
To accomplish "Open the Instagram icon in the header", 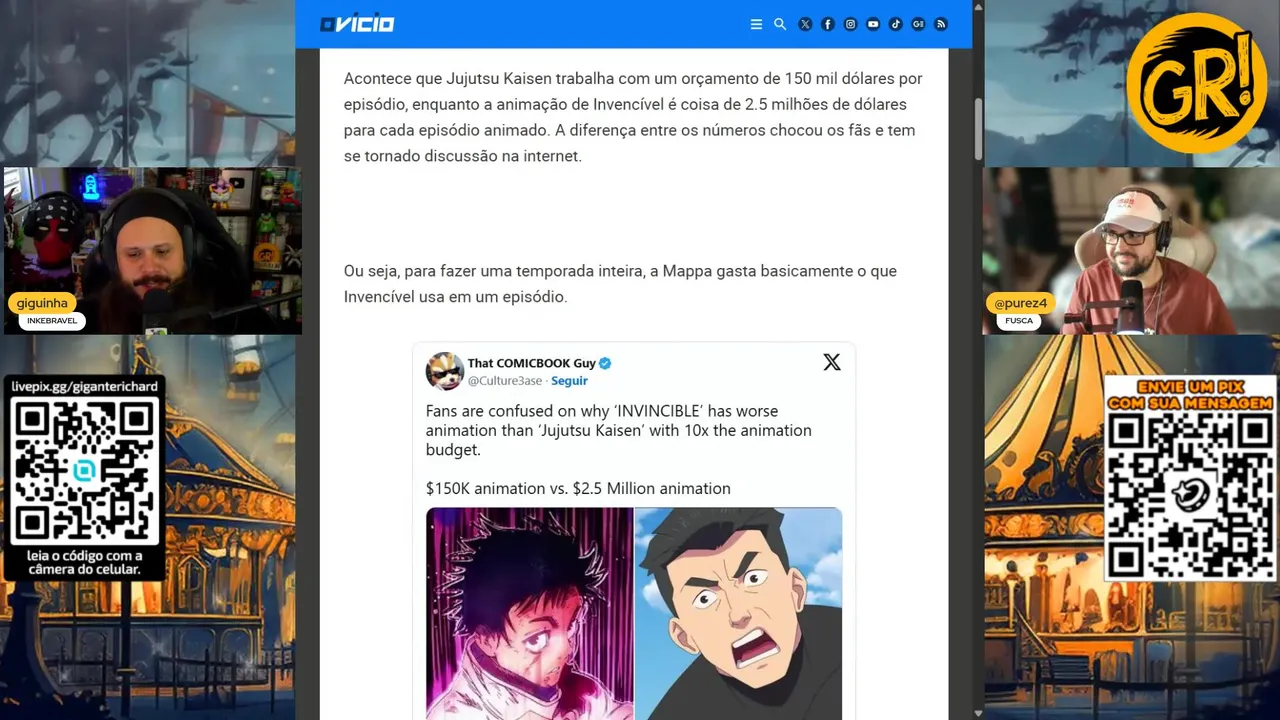I will (x=850, y=24).
